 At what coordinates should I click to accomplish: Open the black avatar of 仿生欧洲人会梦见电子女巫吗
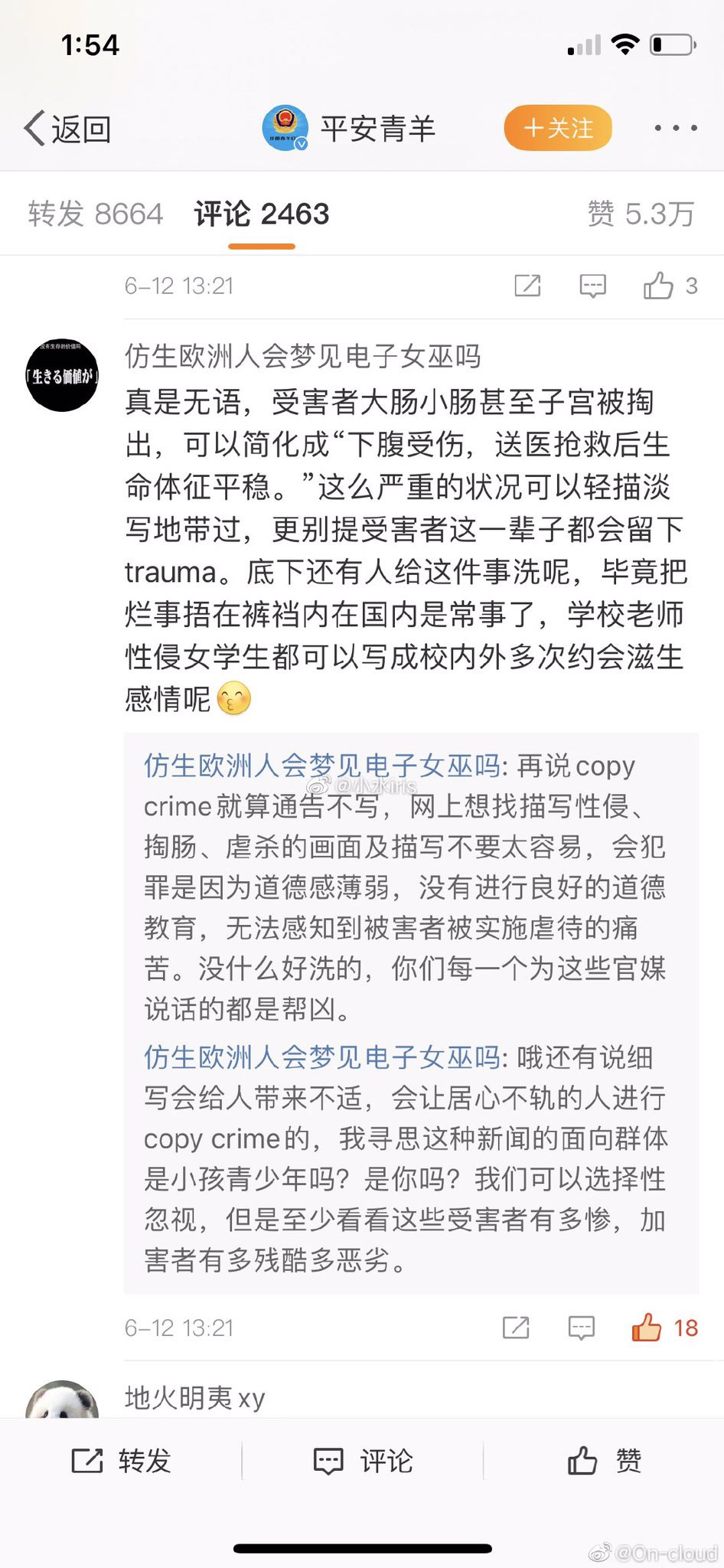(62, 375)
